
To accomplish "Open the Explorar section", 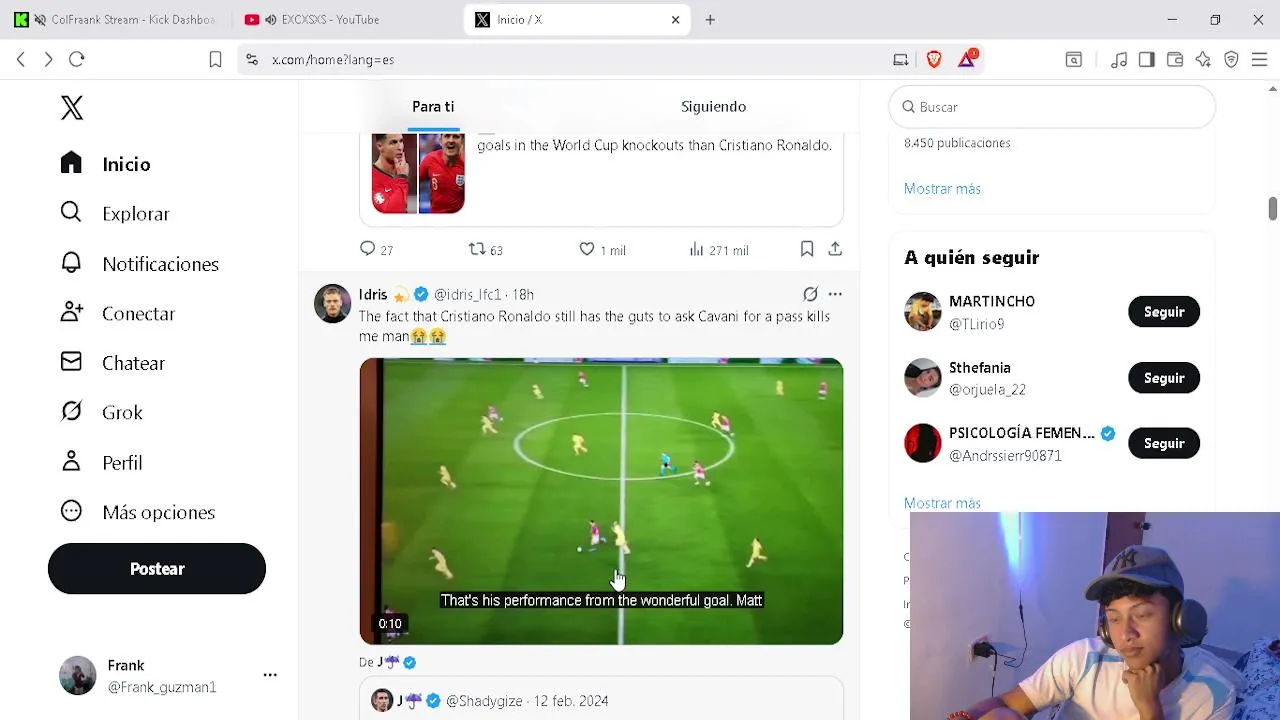I will click(135, 214).
